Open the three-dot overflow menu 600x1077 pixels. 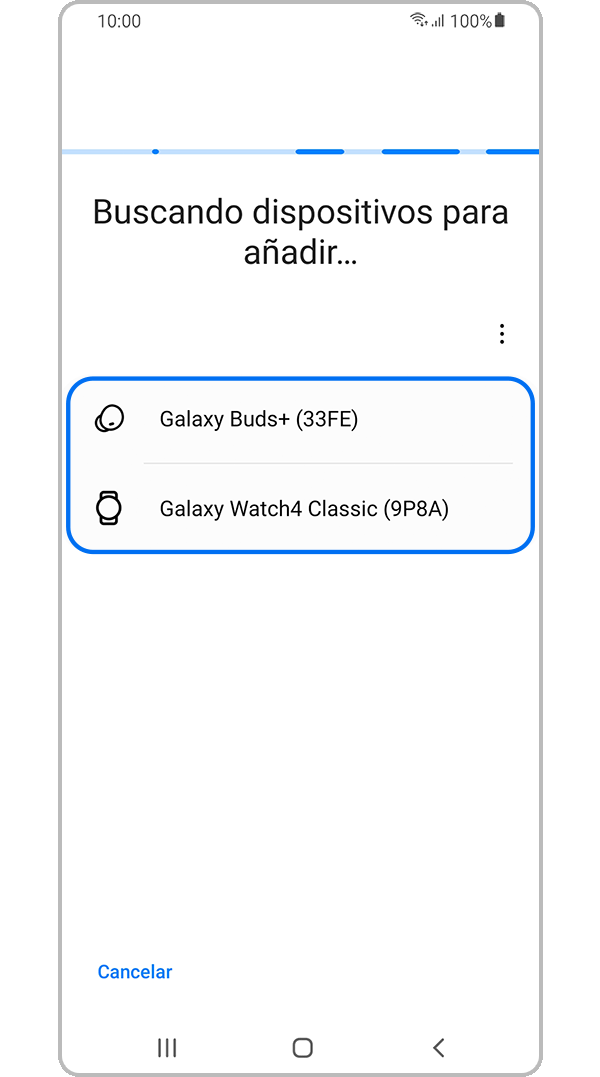tap(502, 334)
